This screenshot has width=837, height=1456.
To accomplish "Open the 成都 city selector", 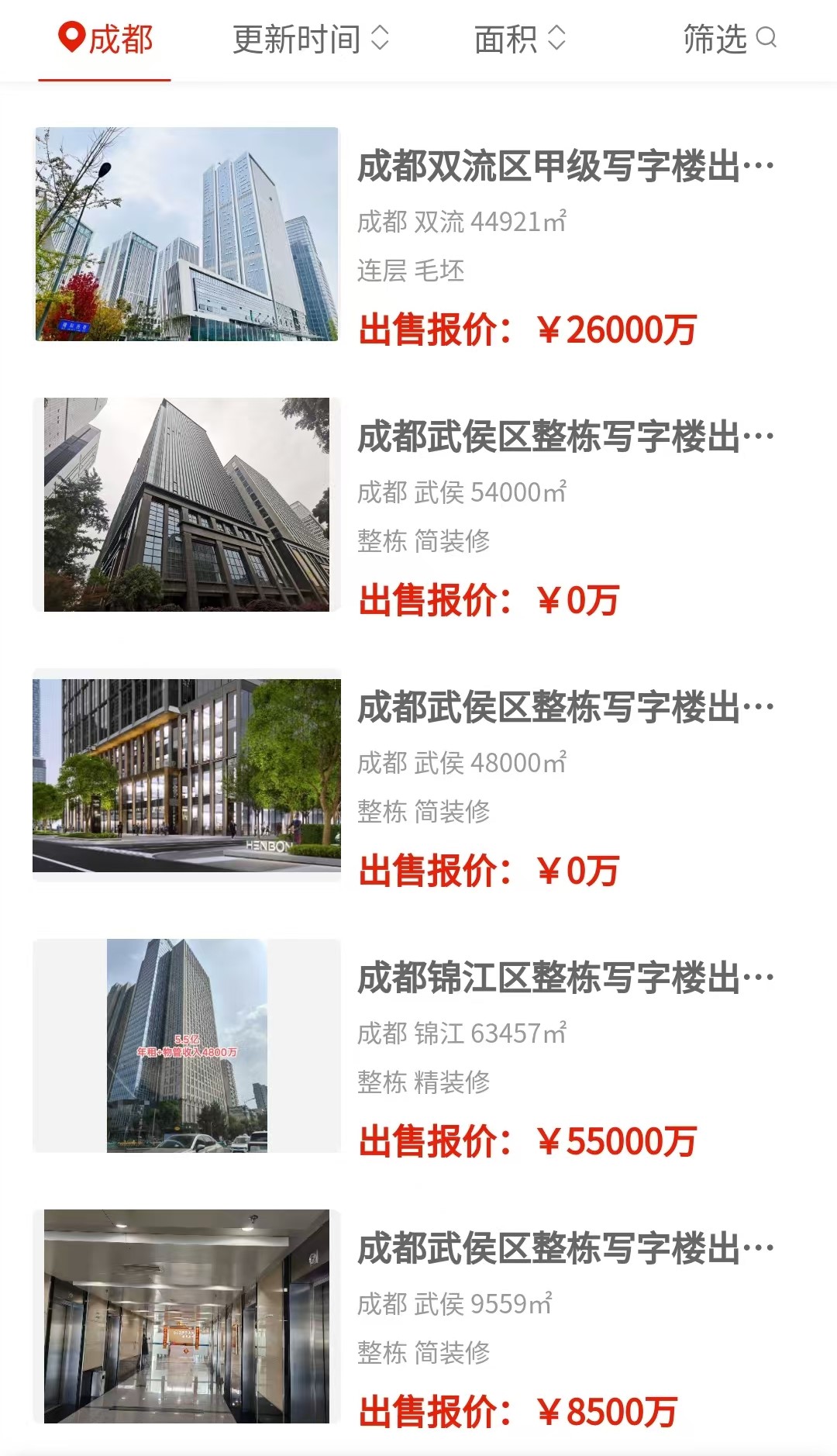I will [105, 39].
